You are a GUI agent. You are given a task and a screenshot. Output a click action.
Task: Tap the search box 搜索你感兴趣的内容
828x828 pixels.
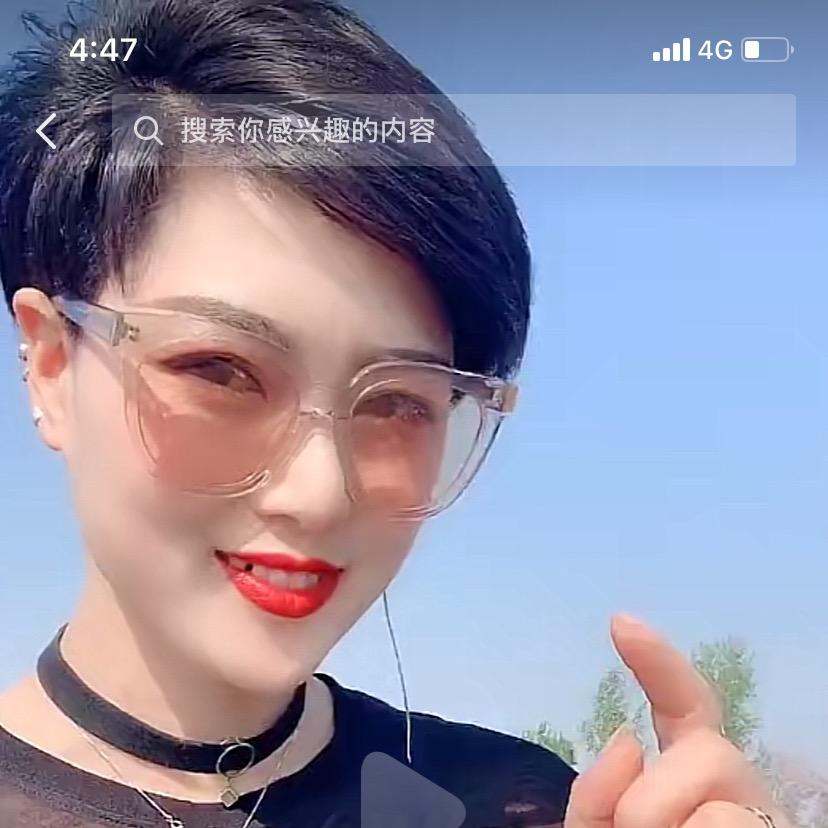(454, 130)
